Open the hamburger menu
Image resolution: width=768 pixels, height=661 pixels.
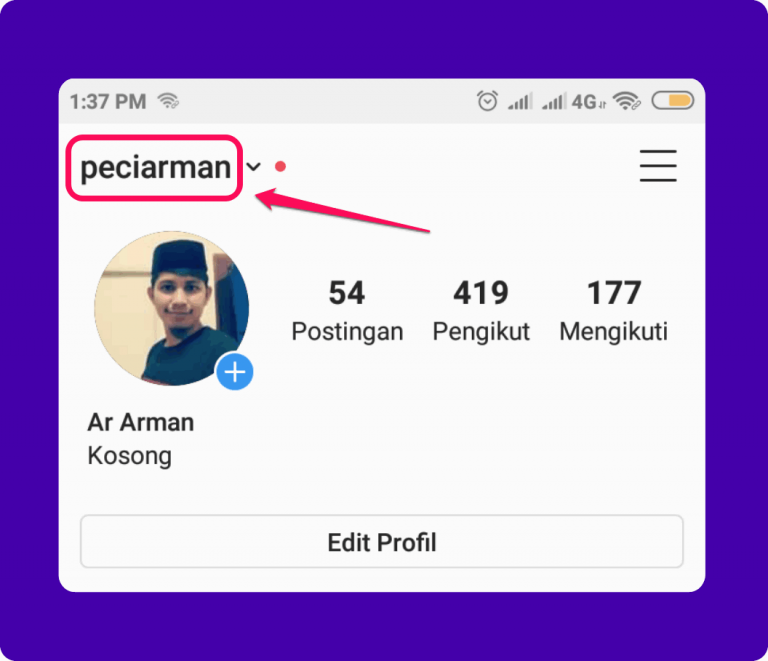[x=658, y=166]
